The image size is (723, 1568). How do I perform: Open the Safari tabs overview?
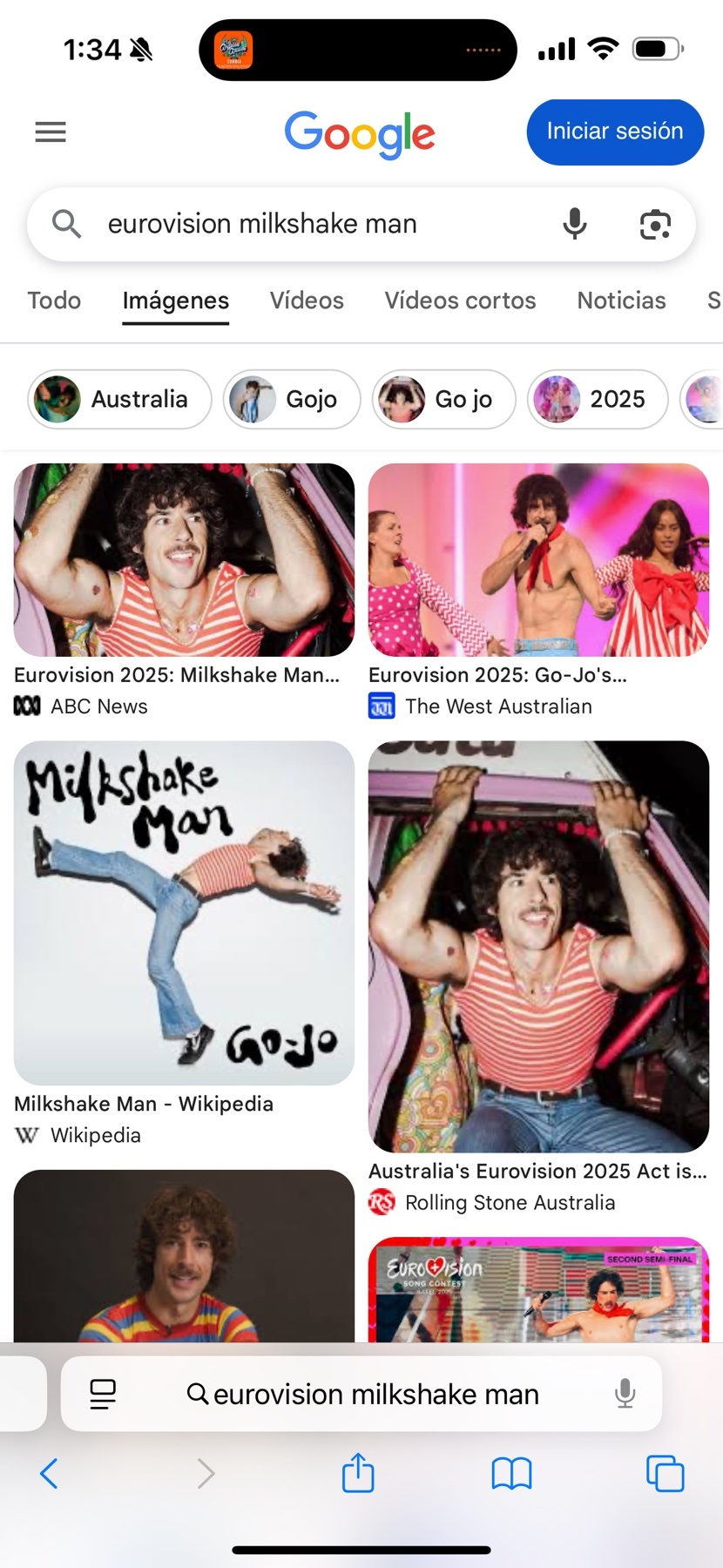(665, 1474)
